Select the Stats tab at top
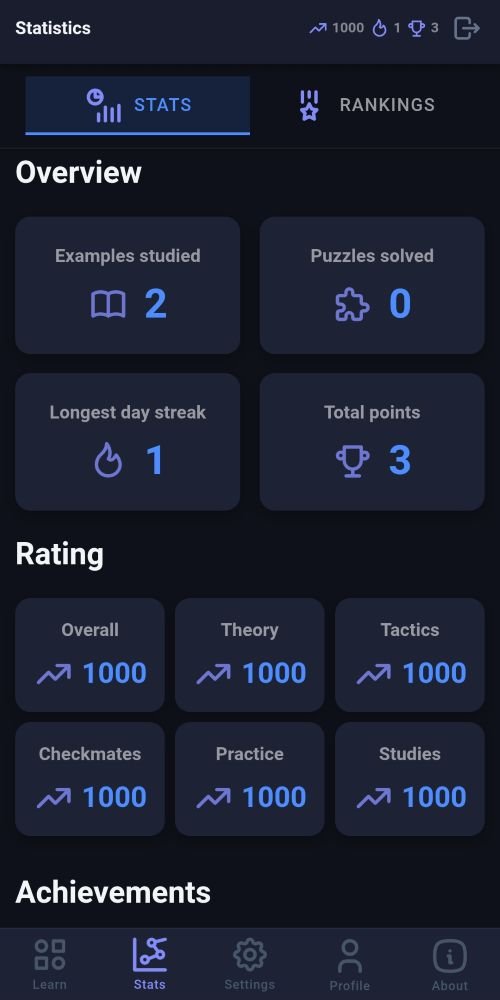Screen dimensions: 500x1000 [138, 105]
